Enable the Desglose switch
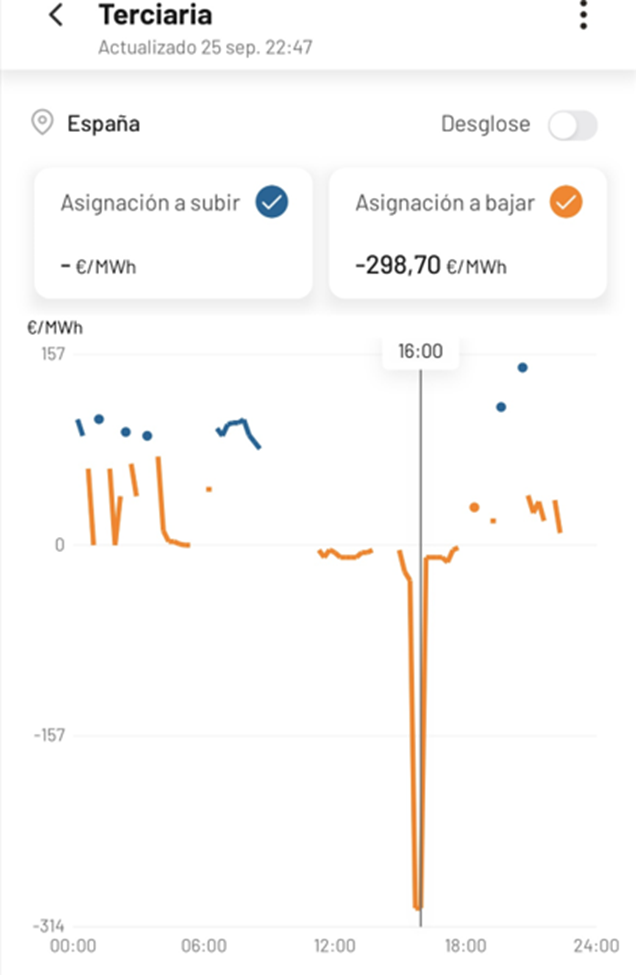 pyautogui.click(x=572, y=125)
